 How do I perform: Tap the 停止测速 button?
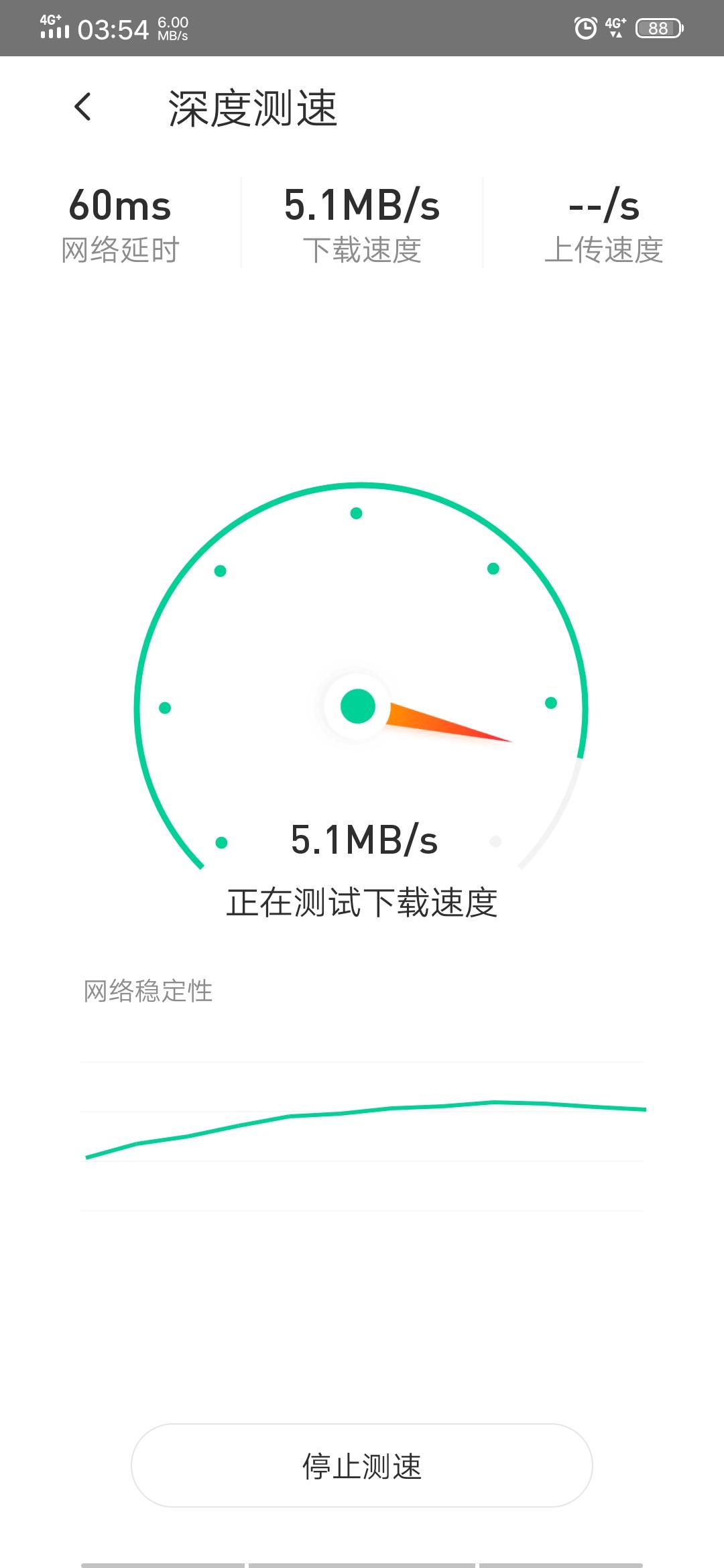pos(361,1465)
